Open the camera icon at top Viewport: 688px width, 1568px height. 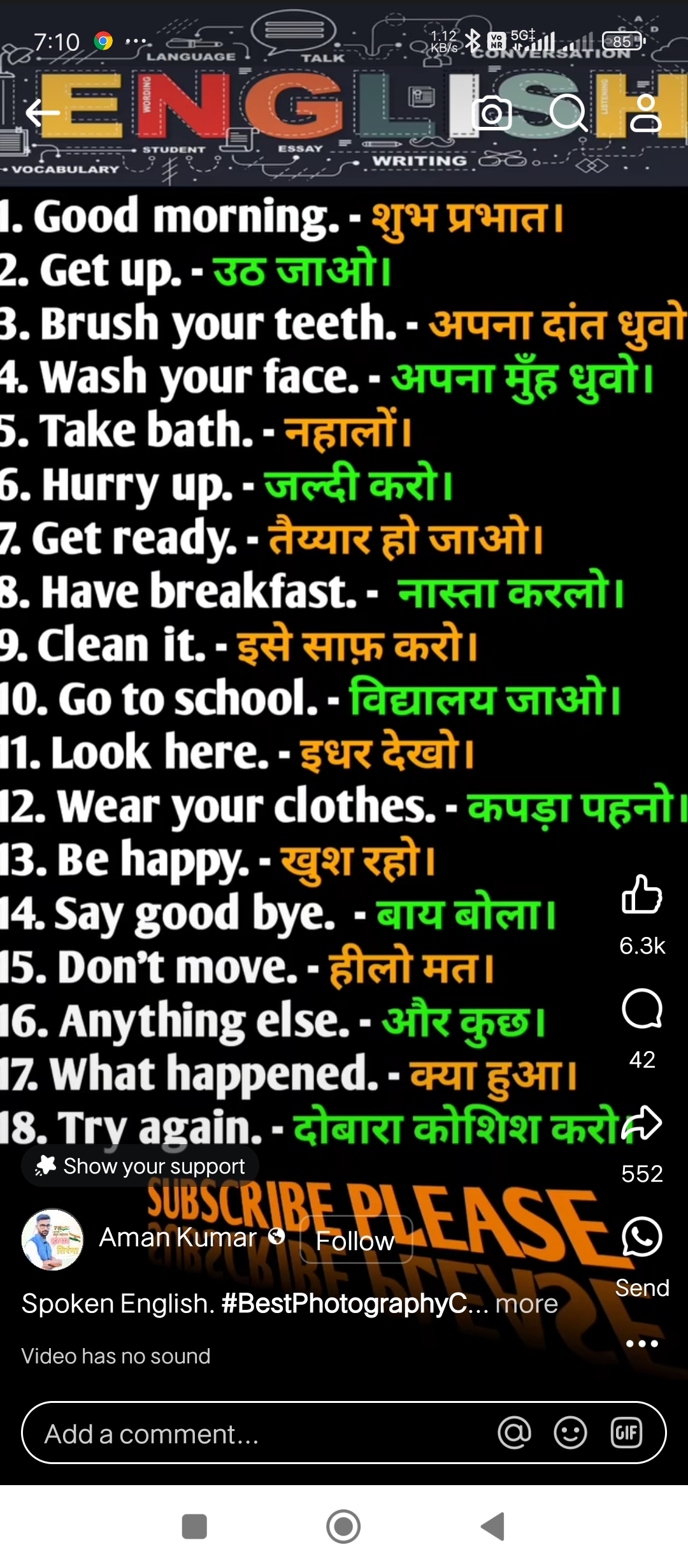[x=491, y=113]
